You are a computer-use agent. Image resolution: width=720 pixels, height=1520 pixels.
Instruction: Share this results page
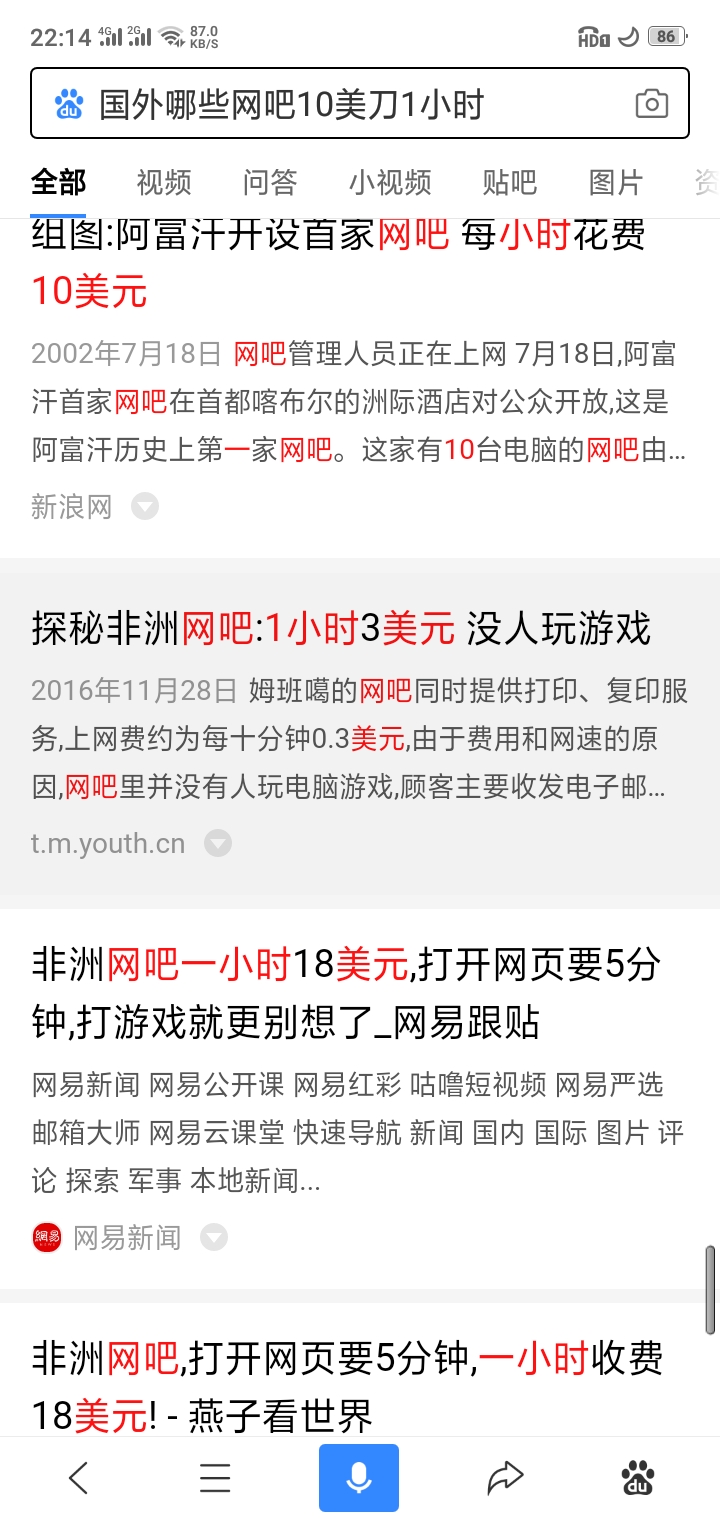[505, 1478]
